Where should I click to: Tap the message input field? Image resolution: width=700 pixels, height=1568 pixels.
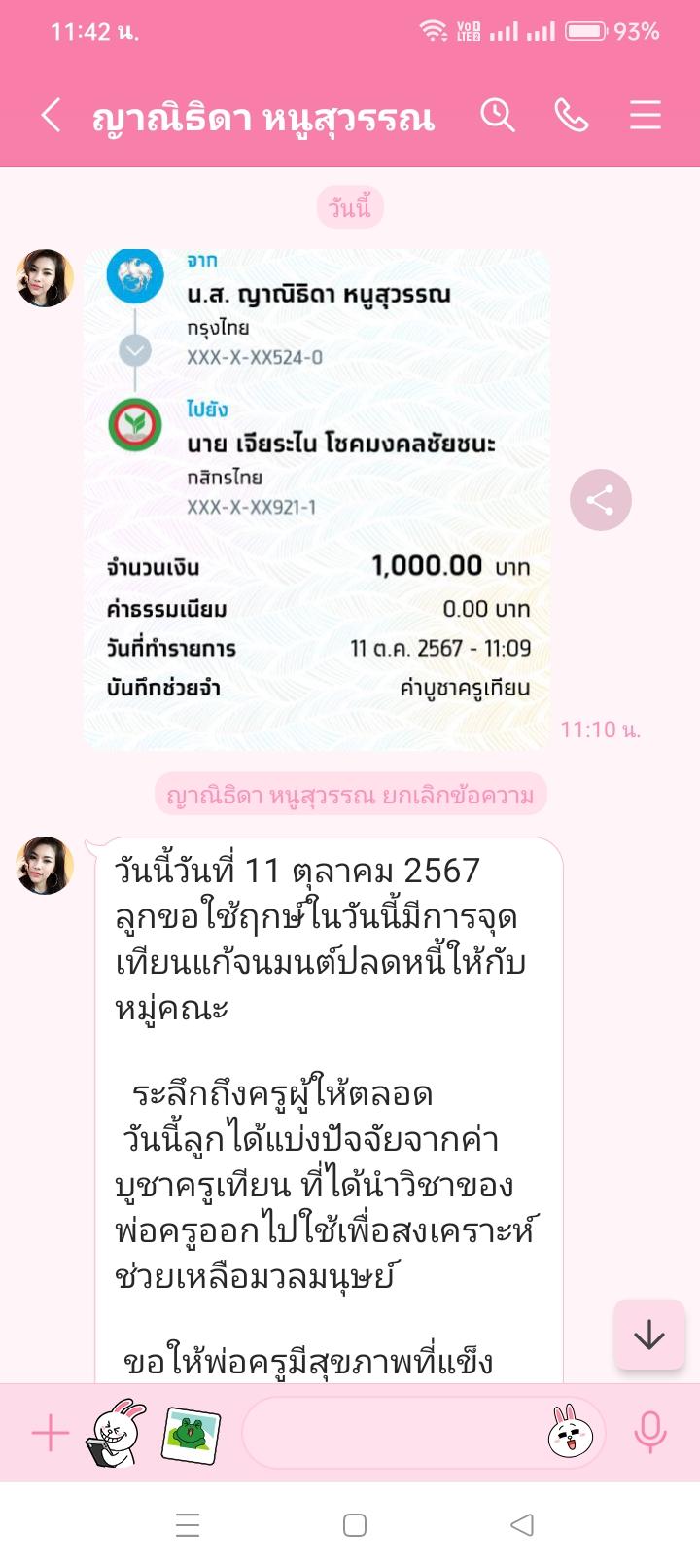point(389,1433)
